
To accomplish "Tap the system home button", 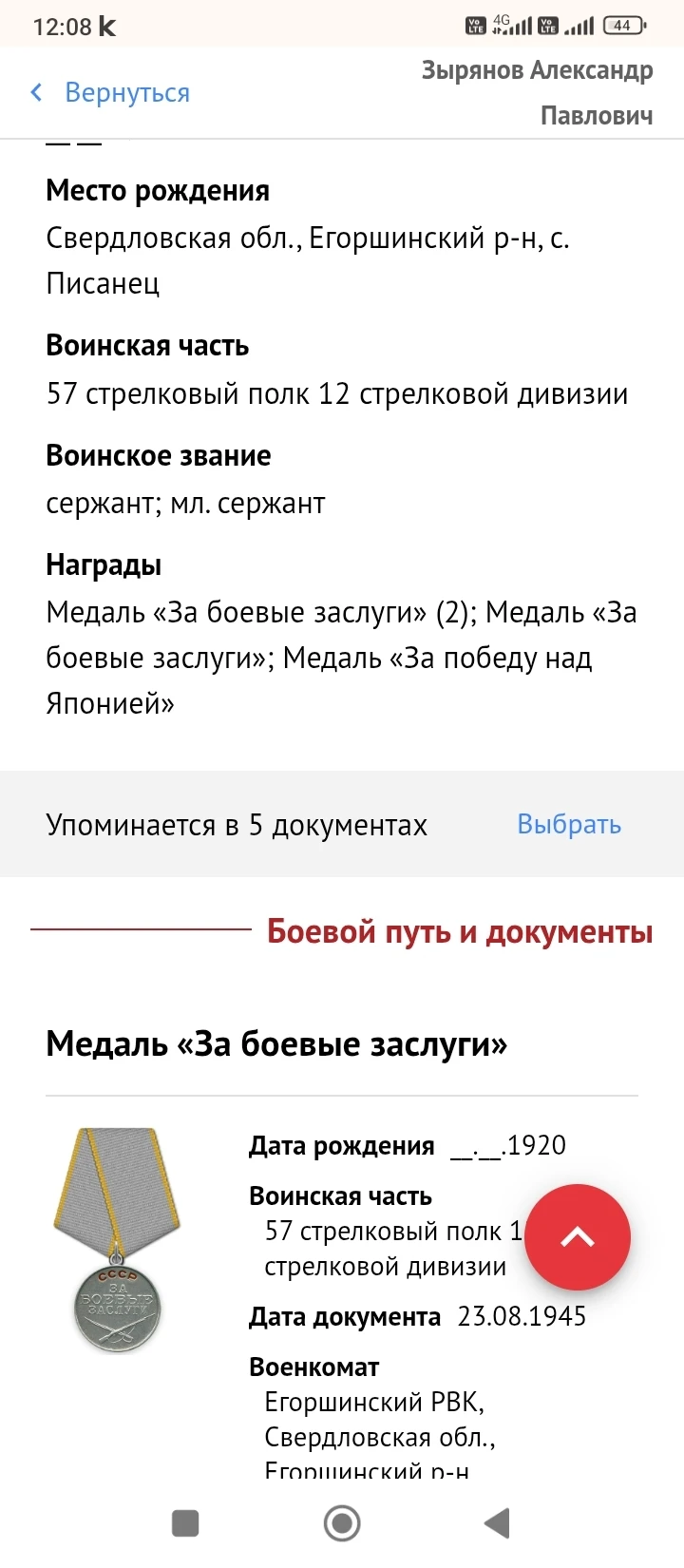I will [342, 1523].
